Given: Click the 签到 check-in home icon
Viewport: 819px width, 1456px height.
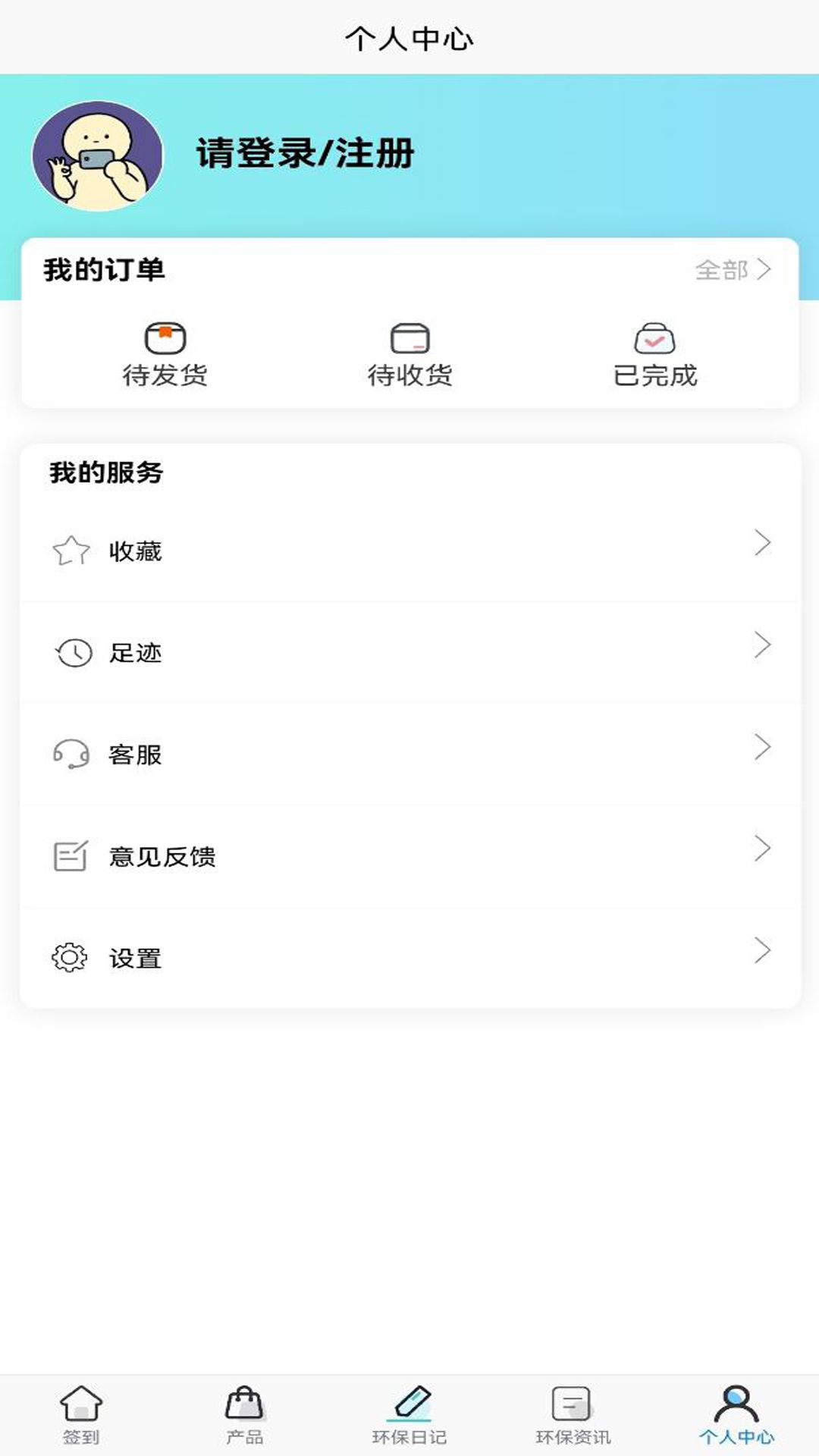Looking at the screenshot, I should pos(82,1407).
